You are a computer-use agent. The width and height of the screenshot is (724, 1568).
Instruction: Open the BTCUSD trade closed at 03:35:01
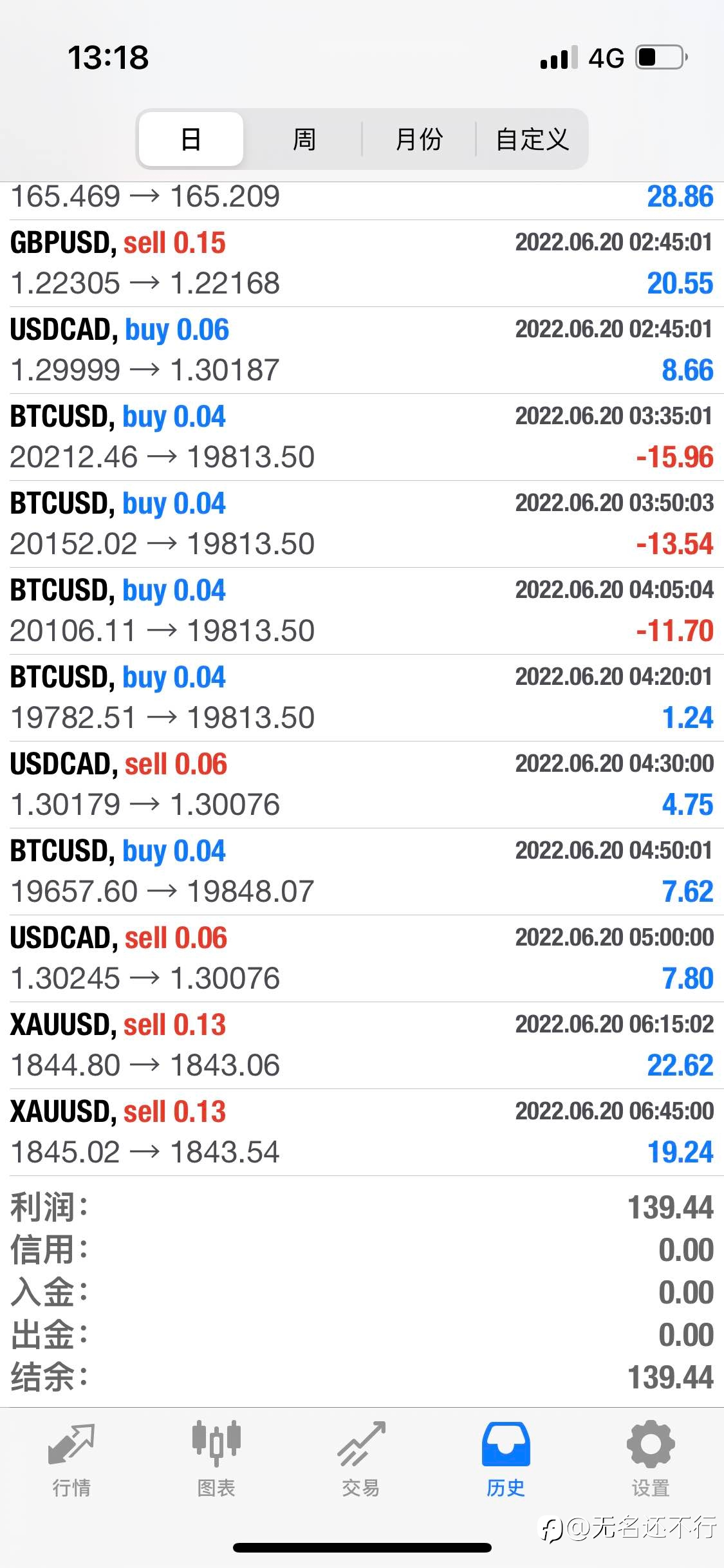pyautogui.click(x=362, y=437)
